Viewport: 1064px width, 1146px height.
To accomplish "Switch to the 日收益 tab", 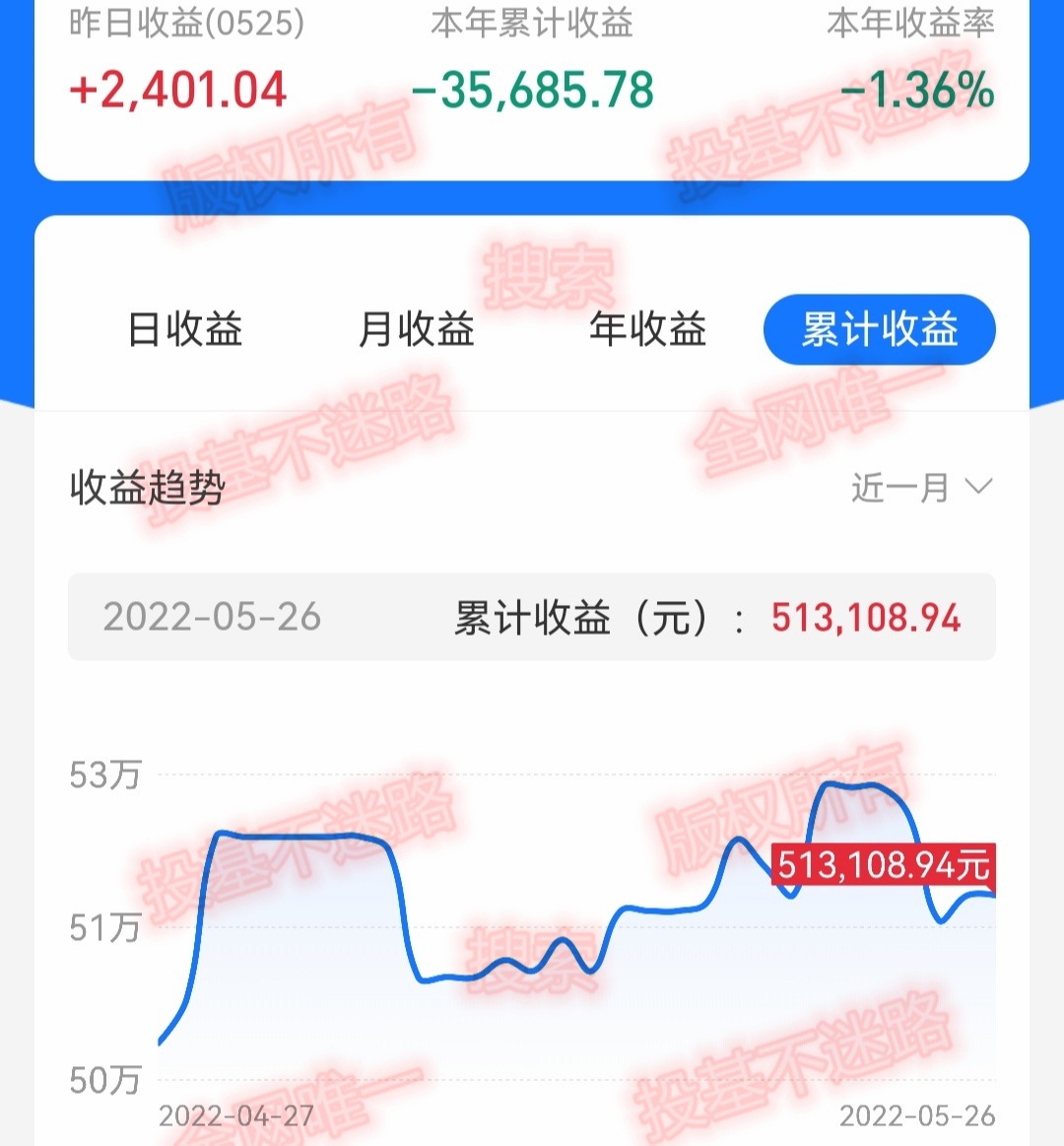I will tap(183, 331).
